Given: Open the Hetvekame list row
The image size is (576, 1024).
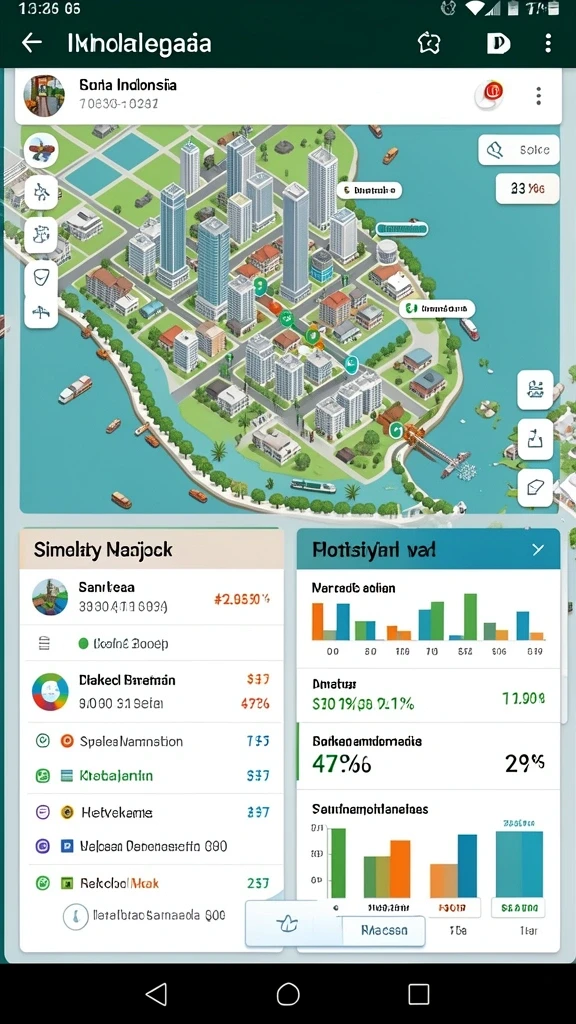Looking at the screenshot, I should click(152, 812).
